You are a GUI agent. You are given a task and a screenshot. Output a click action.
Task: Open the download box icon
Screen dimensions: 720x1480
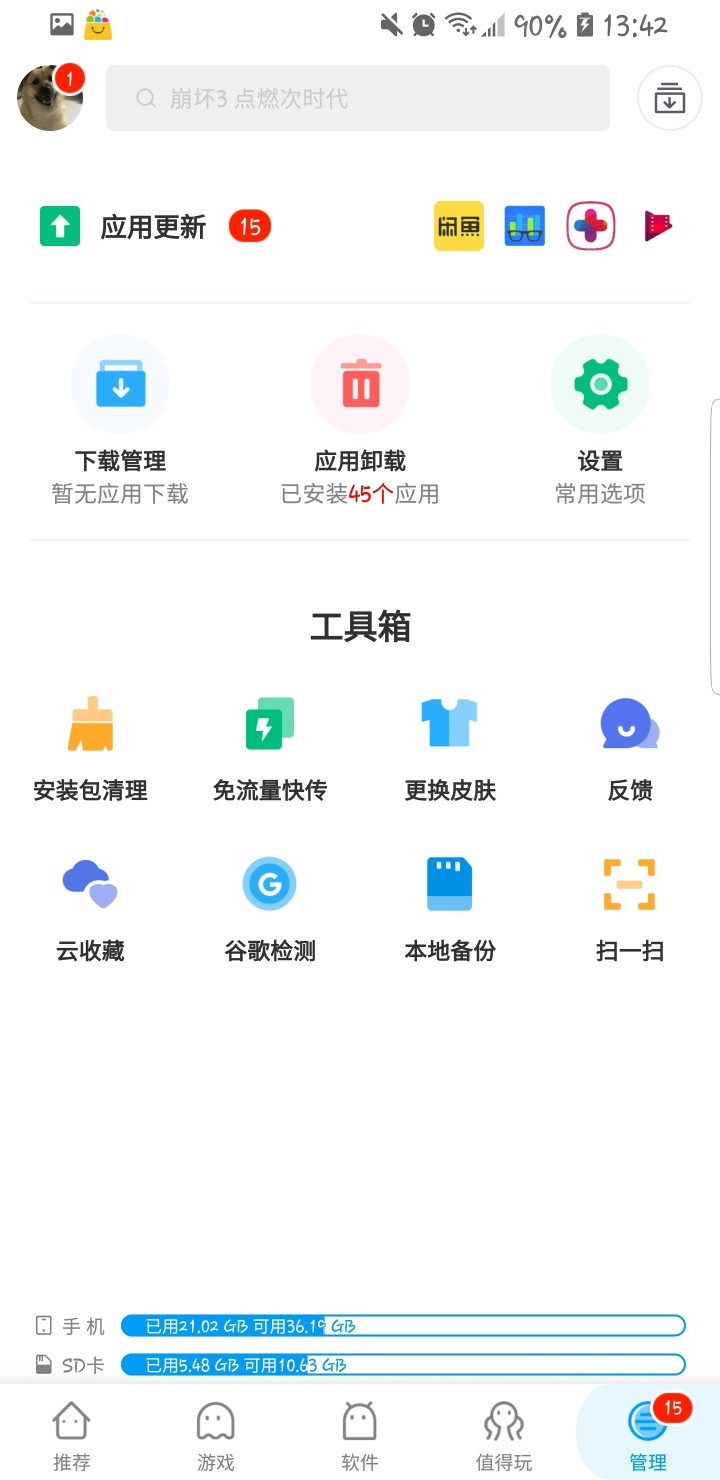[669, 98]
